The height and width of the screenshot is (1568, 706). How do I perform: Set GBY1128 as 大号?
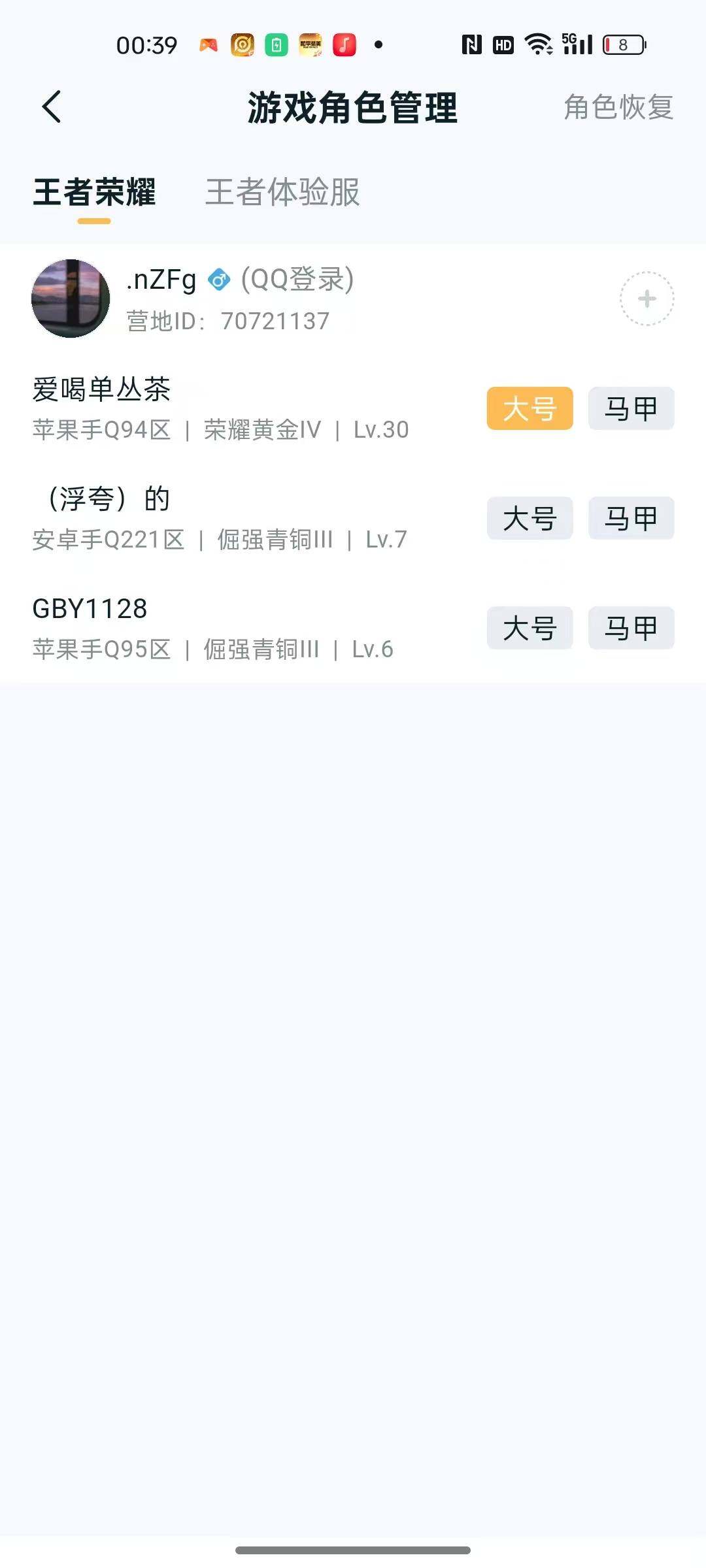[529, 628]
